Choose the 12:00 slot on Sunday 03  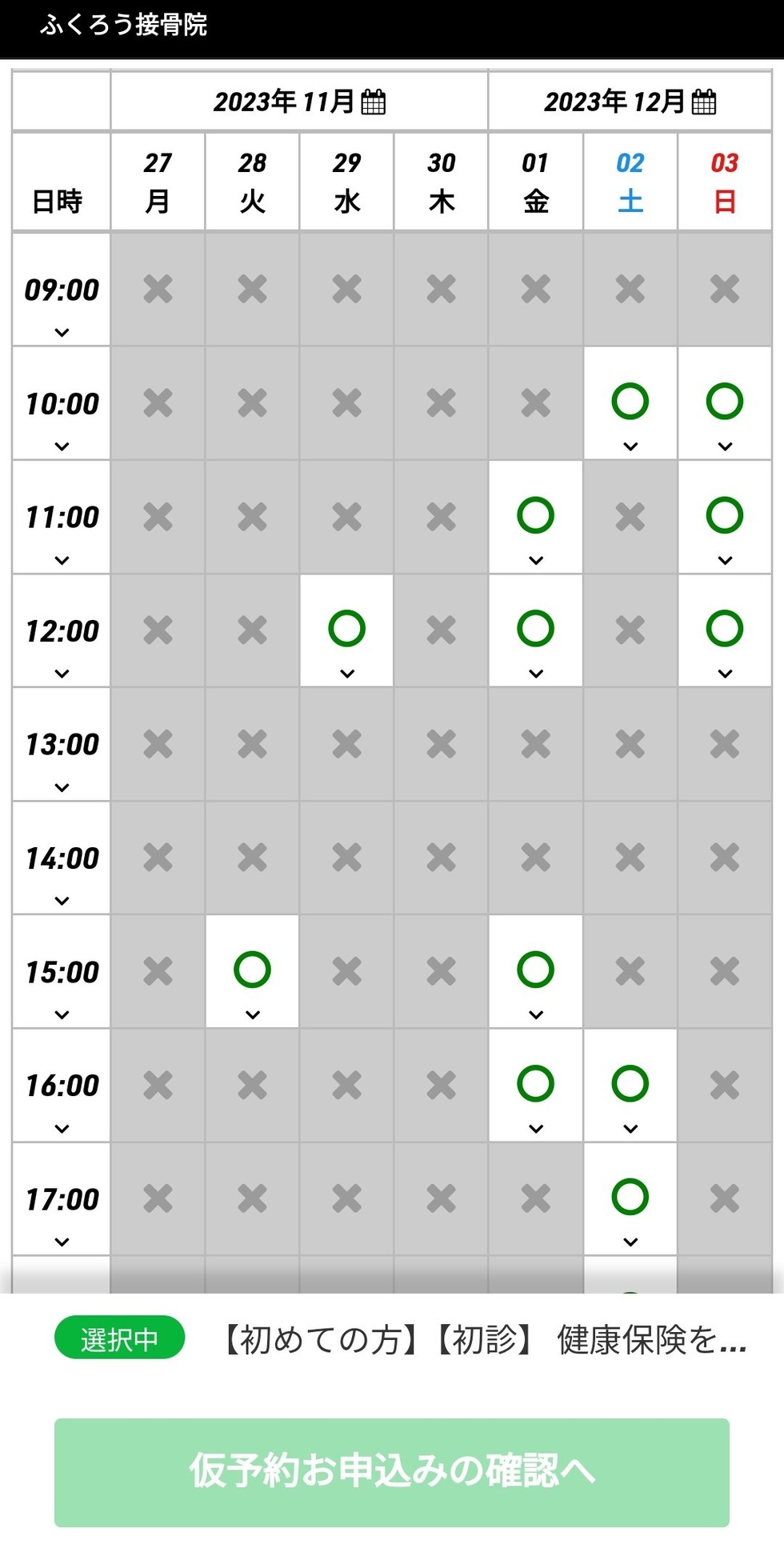(x=725, y=630)
